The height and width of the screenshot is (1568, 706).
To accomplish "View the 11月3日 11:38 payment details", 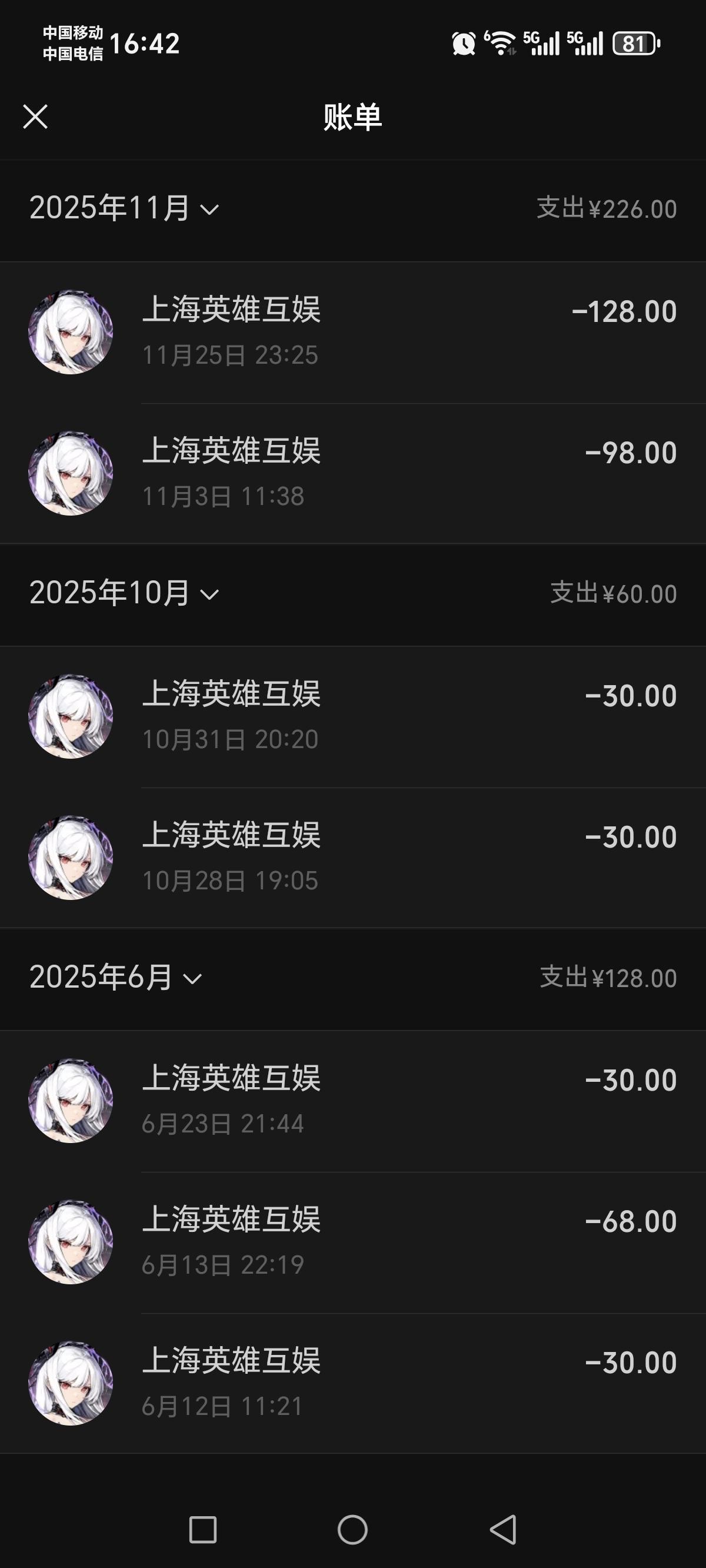I will point(353,474).
